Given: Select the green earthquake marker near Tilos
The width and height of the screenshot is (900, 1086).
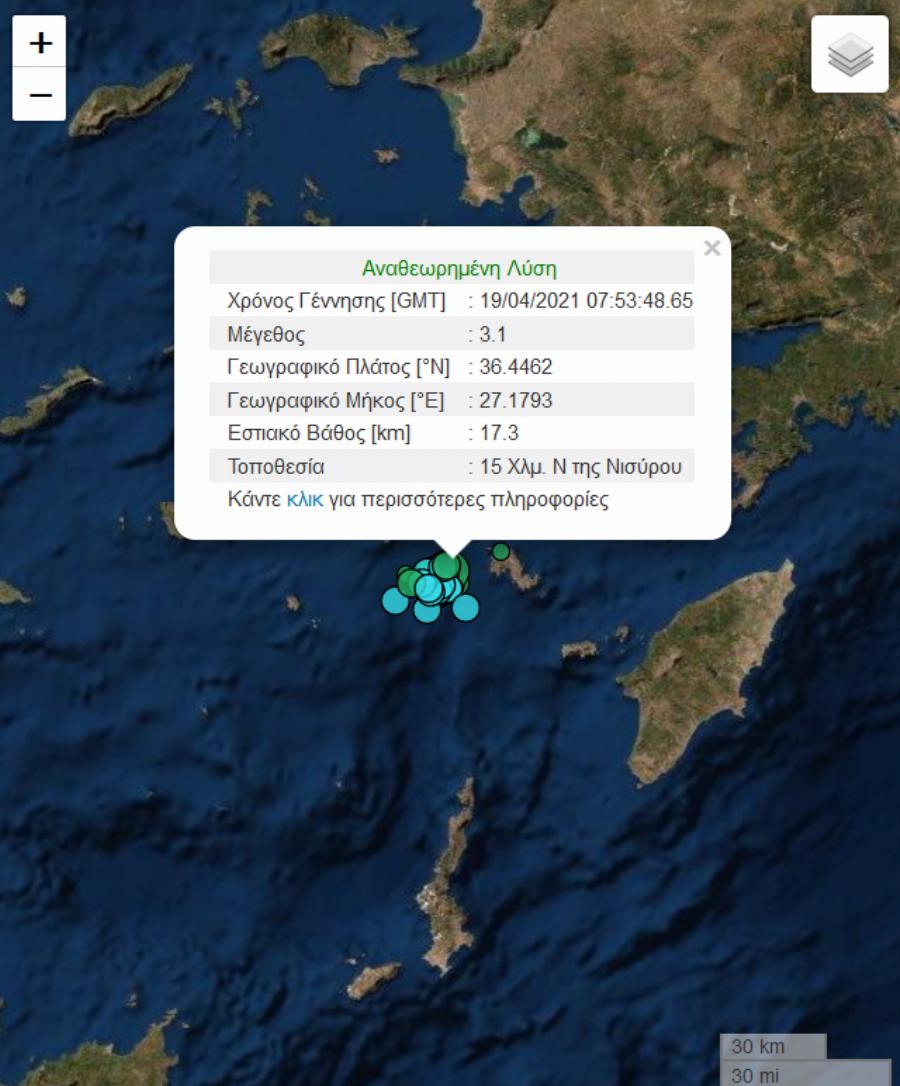Looking at the screenshot, I should click(501, 551).
